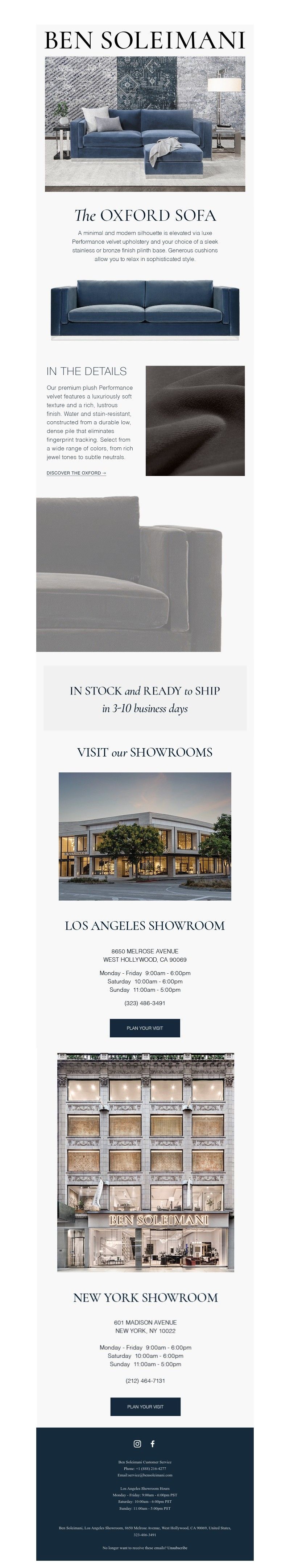
Task: Call the New York showroom number
Action: point(145,1381)
